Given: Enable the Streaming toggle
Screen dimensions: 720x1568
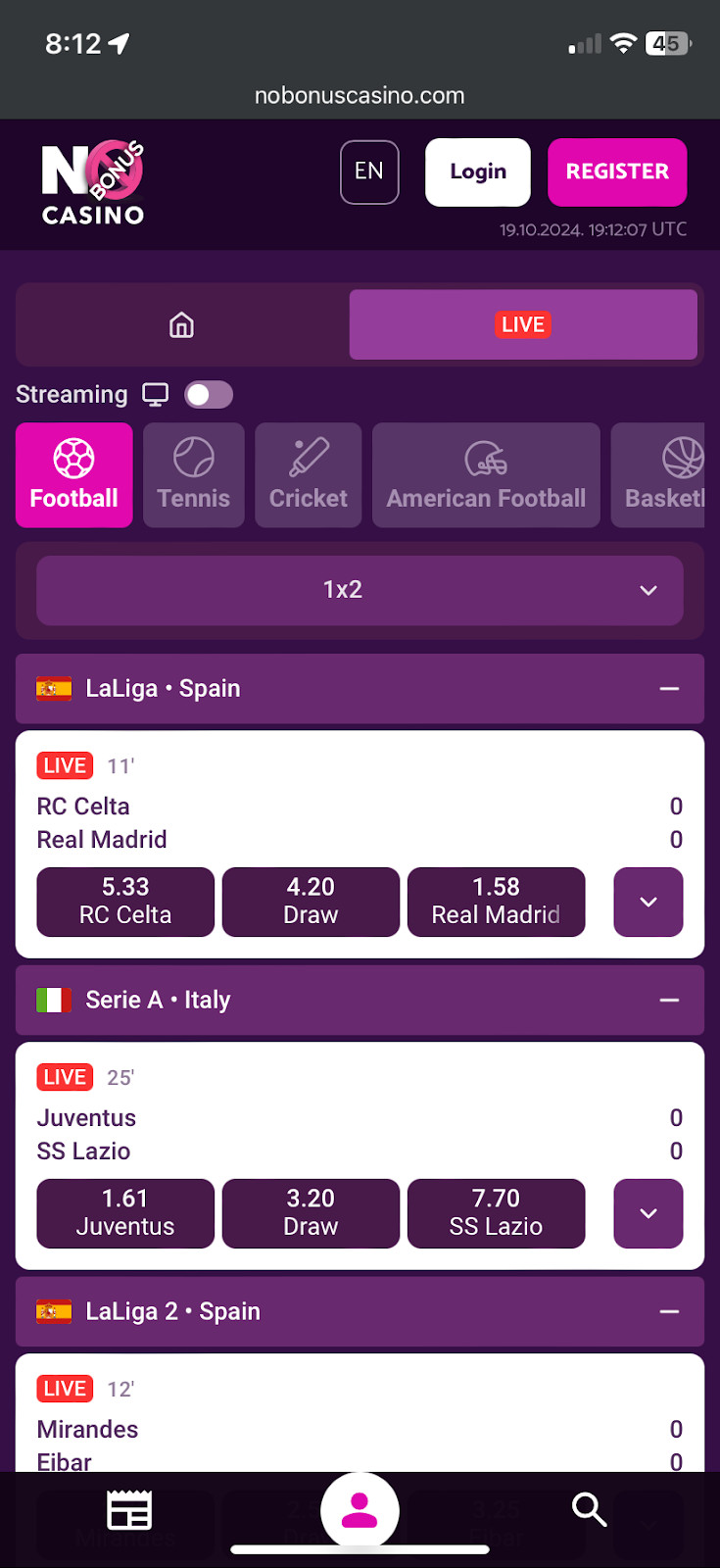Looking at the screenshot, I should 209,394.
